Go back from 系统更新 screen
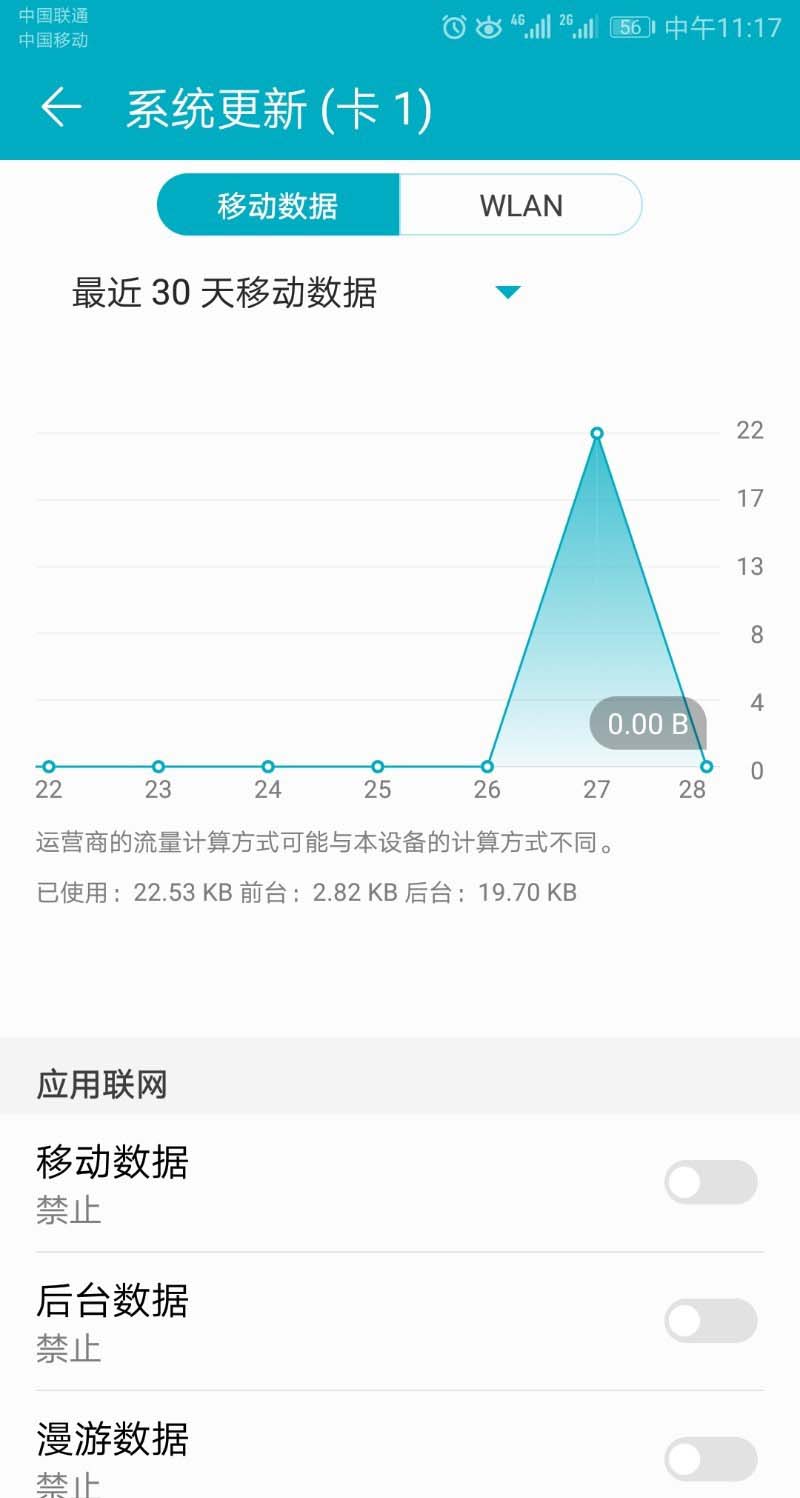Screen dimensions: 800x1498 pyautogui.click(x=60, y=107)
